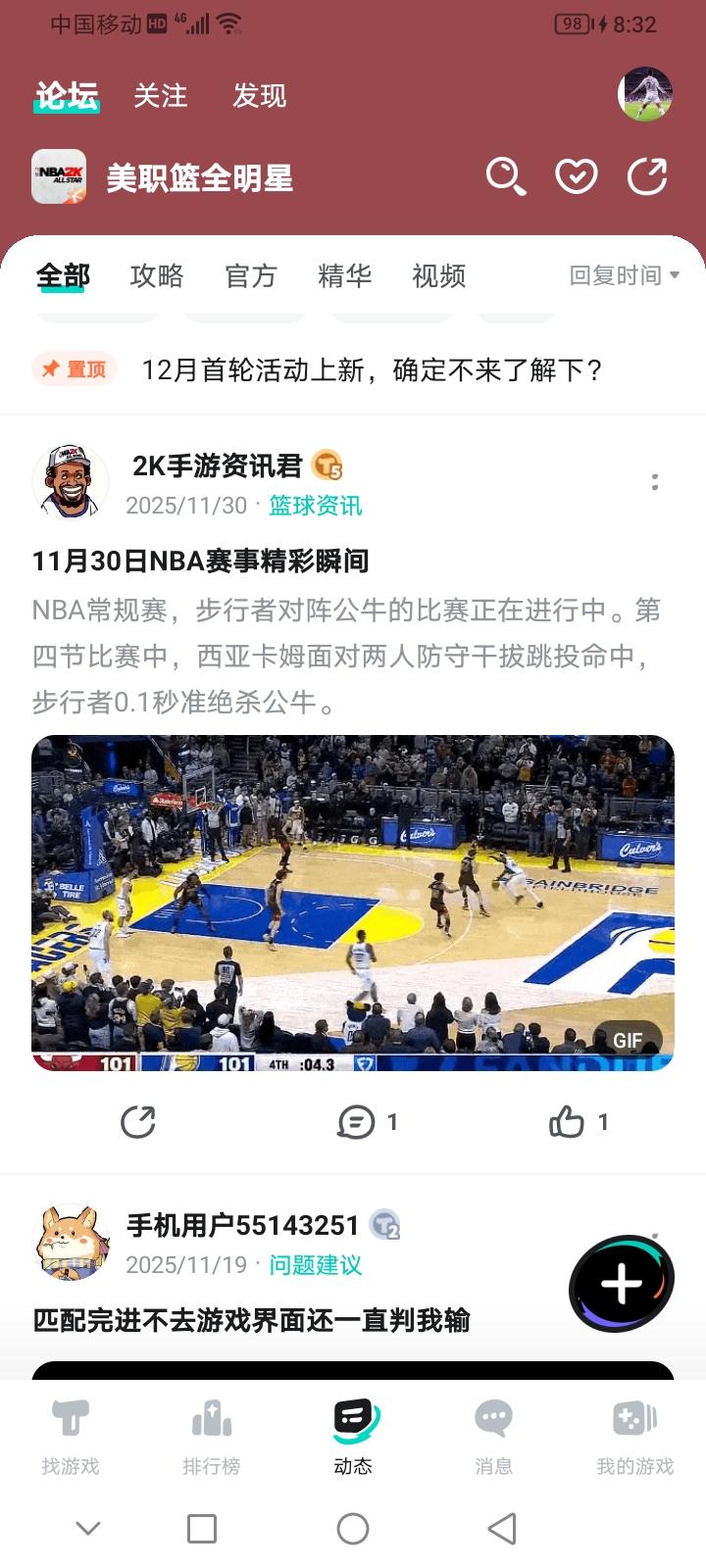The width and height of the screenshot is (706, 1568).
Task: Open overflow menu on 2K手游资讯君's post
Action: coord(654,481)
